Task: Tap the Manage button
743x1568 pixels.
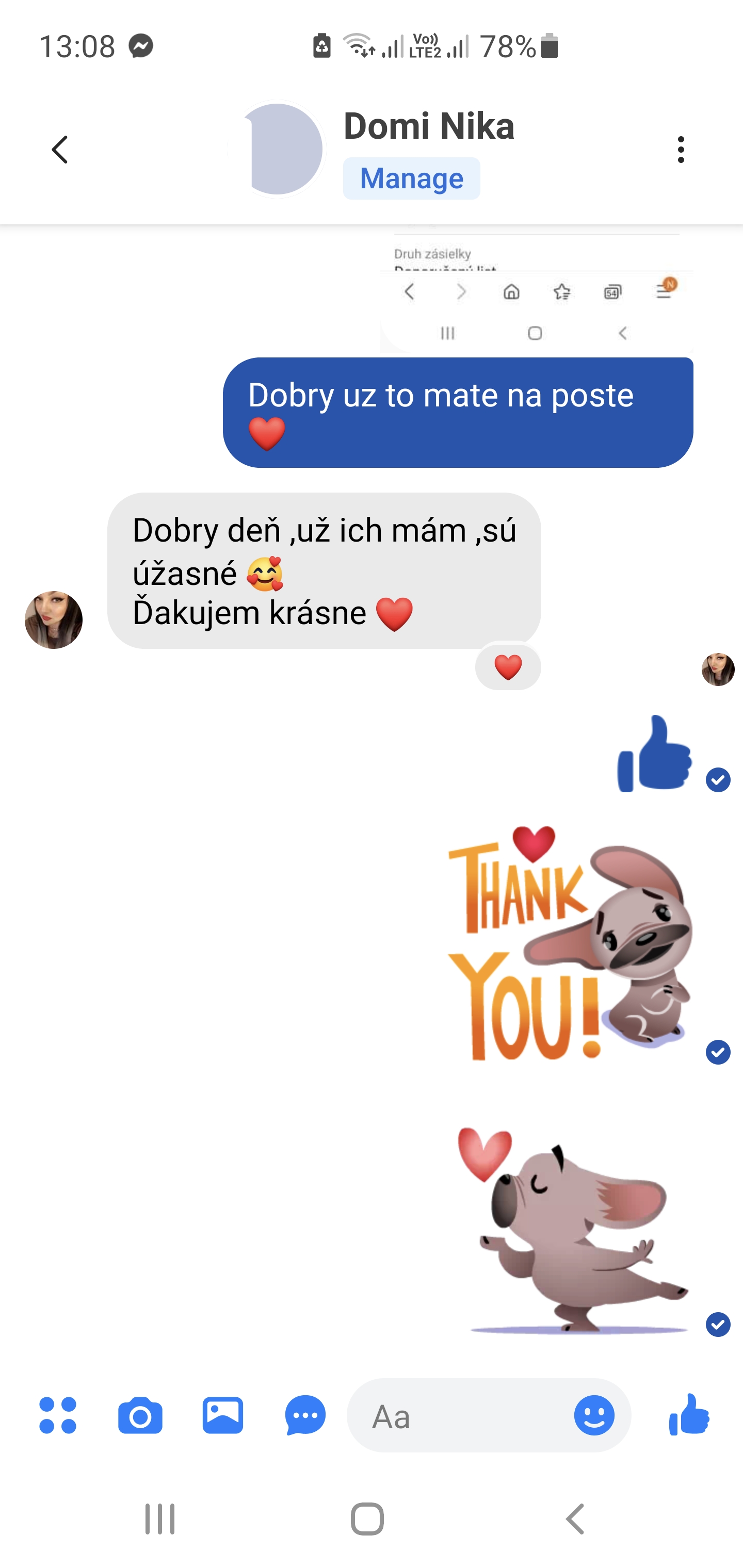Action: (412, 178)
